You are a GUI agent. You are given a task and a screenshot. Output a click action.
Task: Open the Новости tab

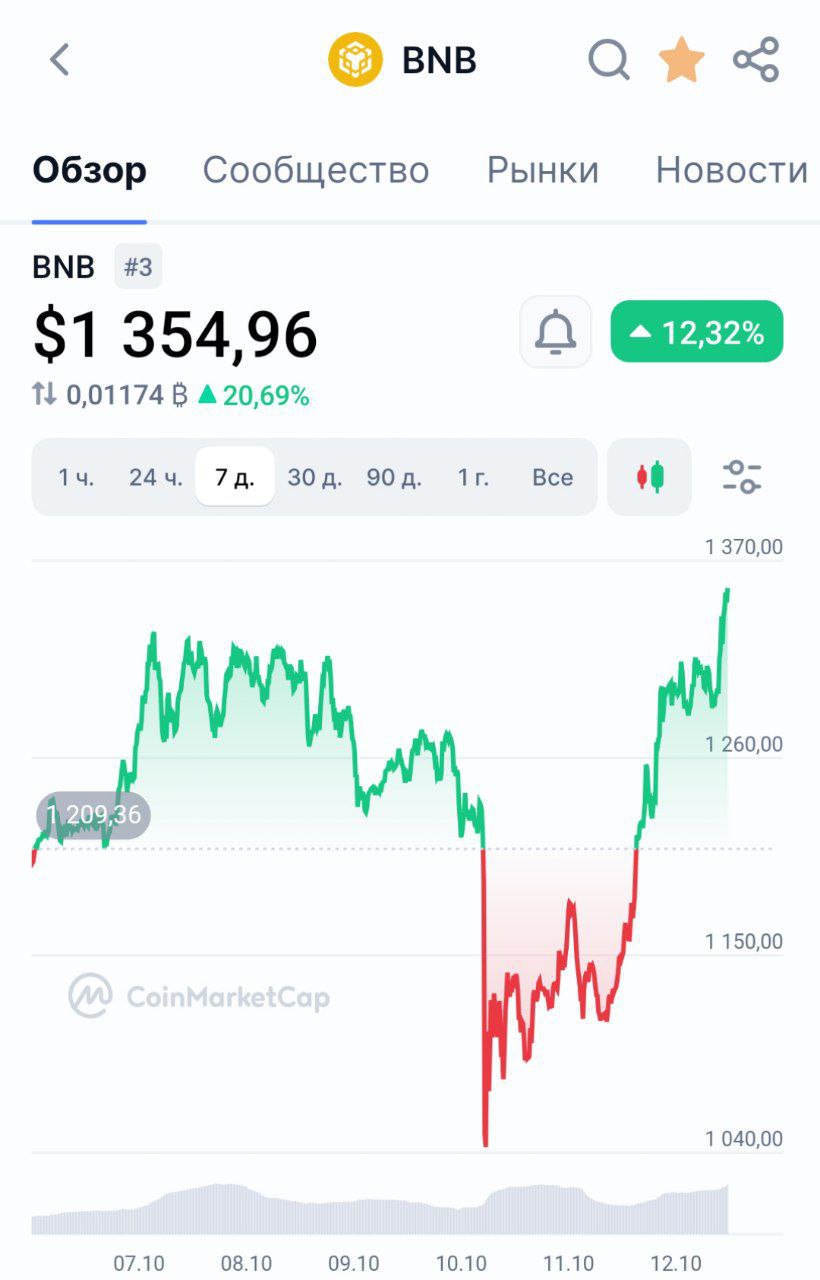[x=731, y=171]
